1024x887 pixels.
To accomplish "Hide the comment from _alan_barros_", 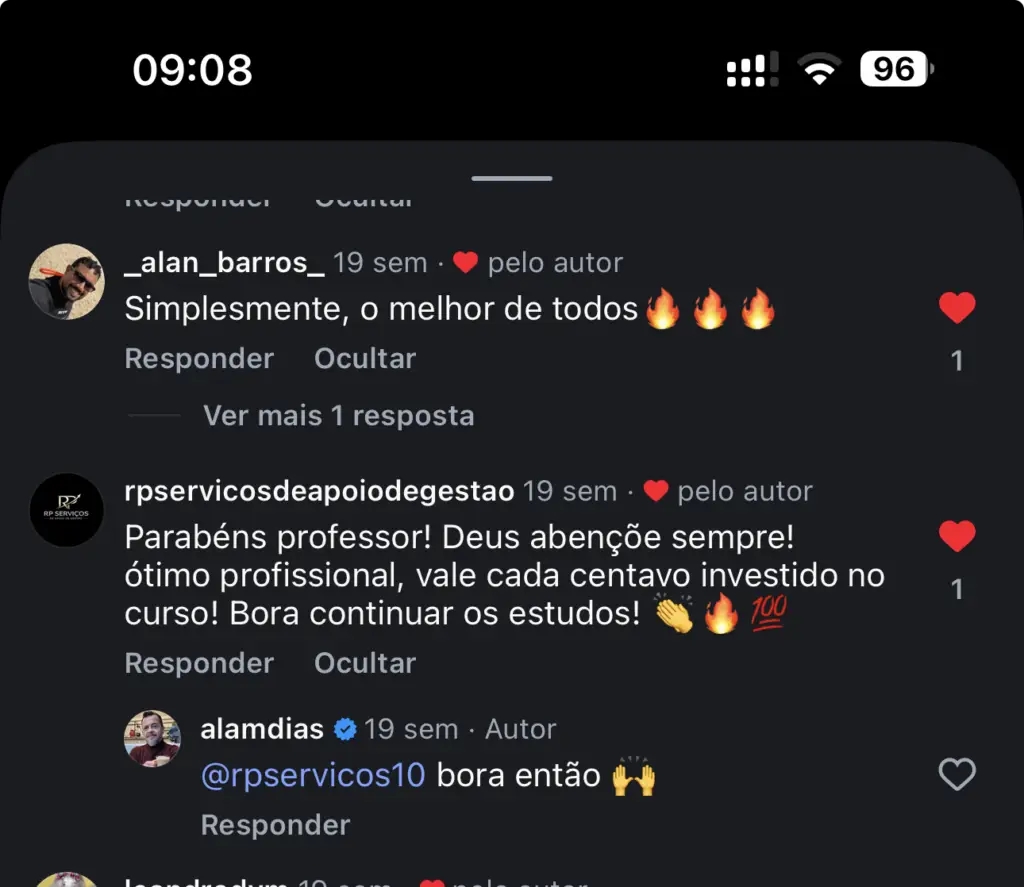I will tap(365, 359).
